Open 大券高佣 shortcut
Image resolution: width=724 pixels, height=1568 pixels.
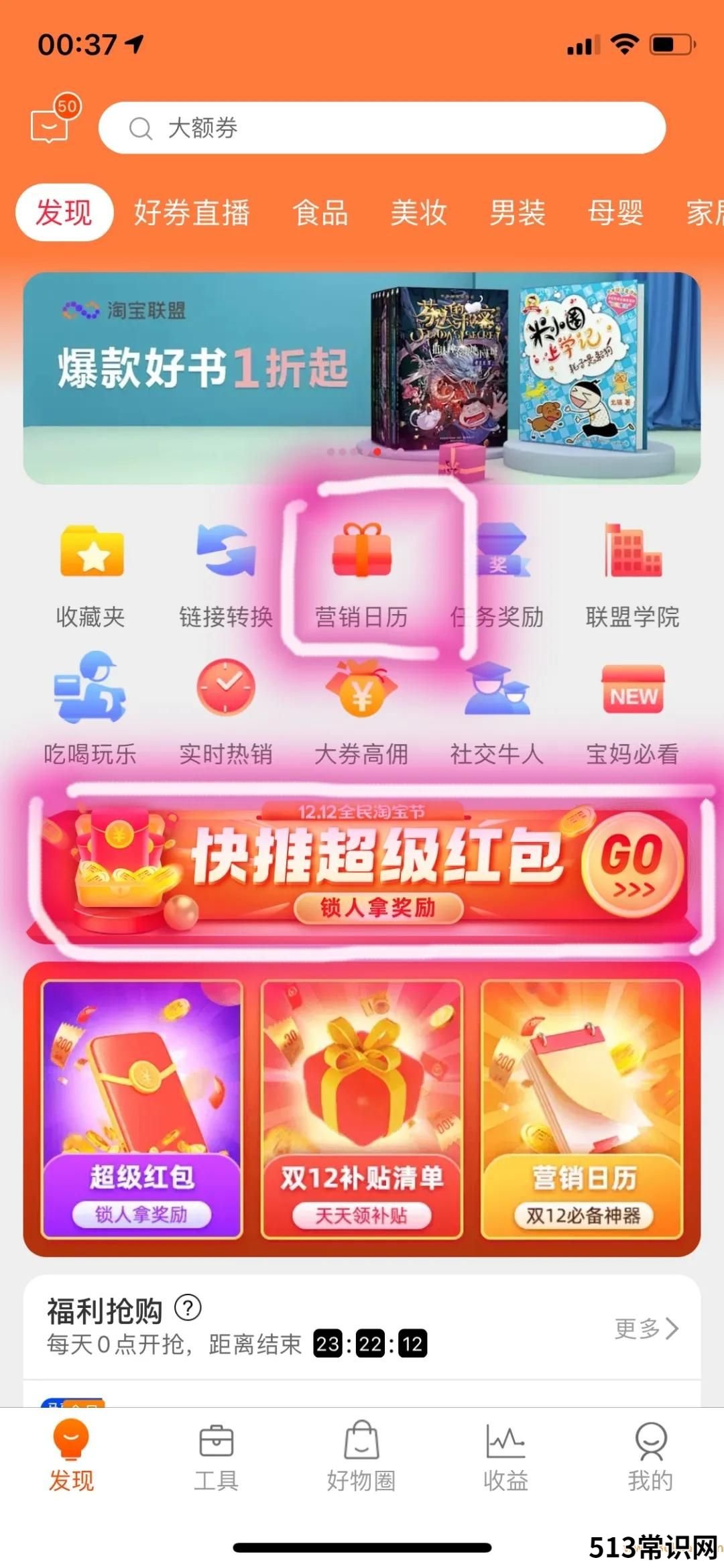pos(362,712)
